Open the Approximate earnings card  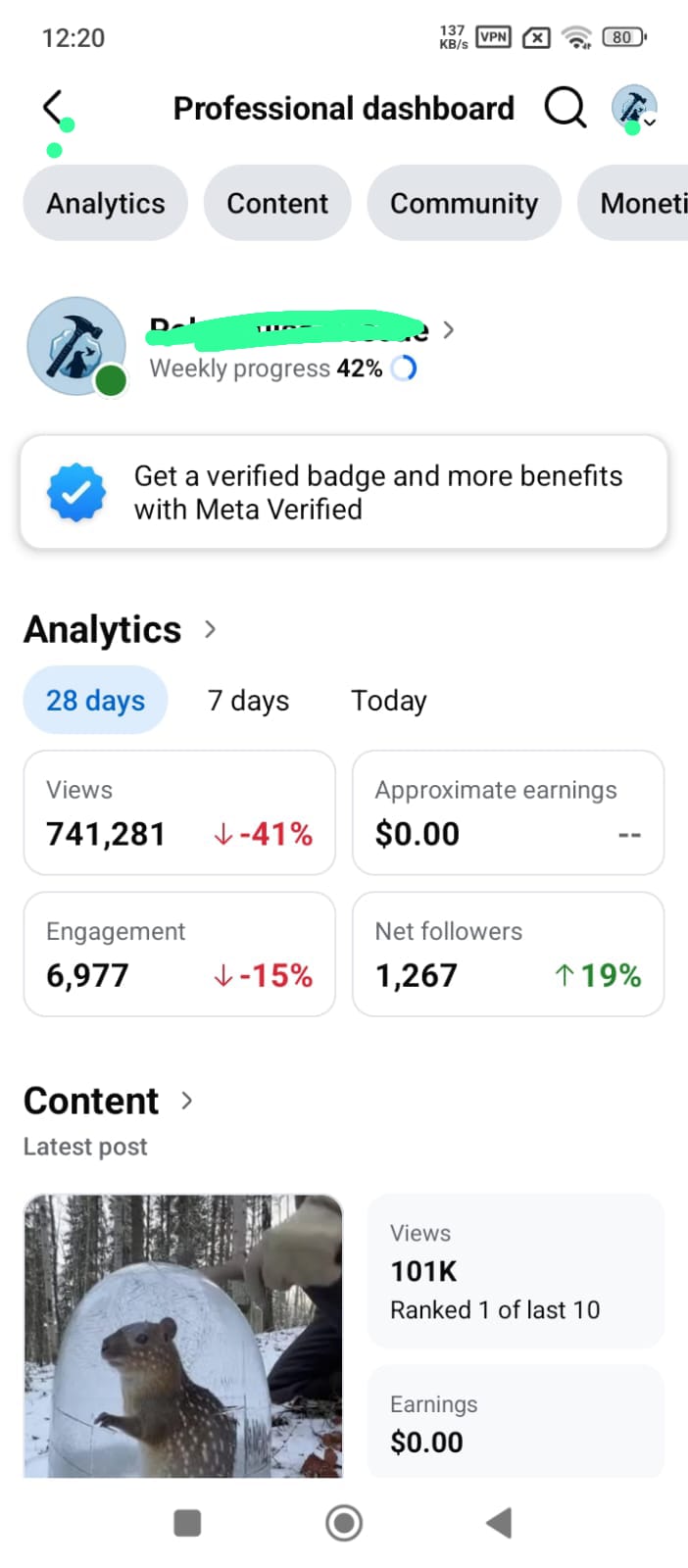(x=508, y=812)
